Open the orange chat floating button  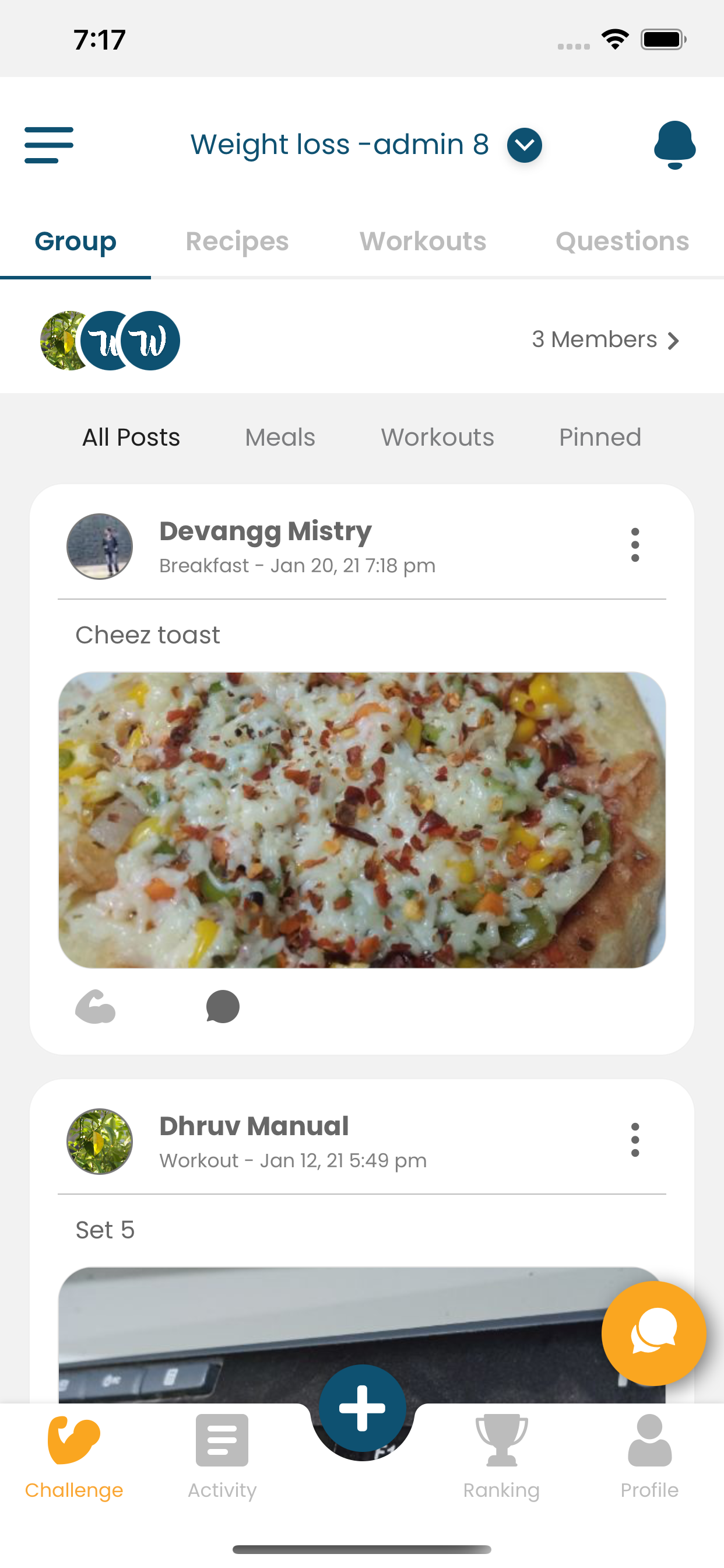(x=653, y=1333)
